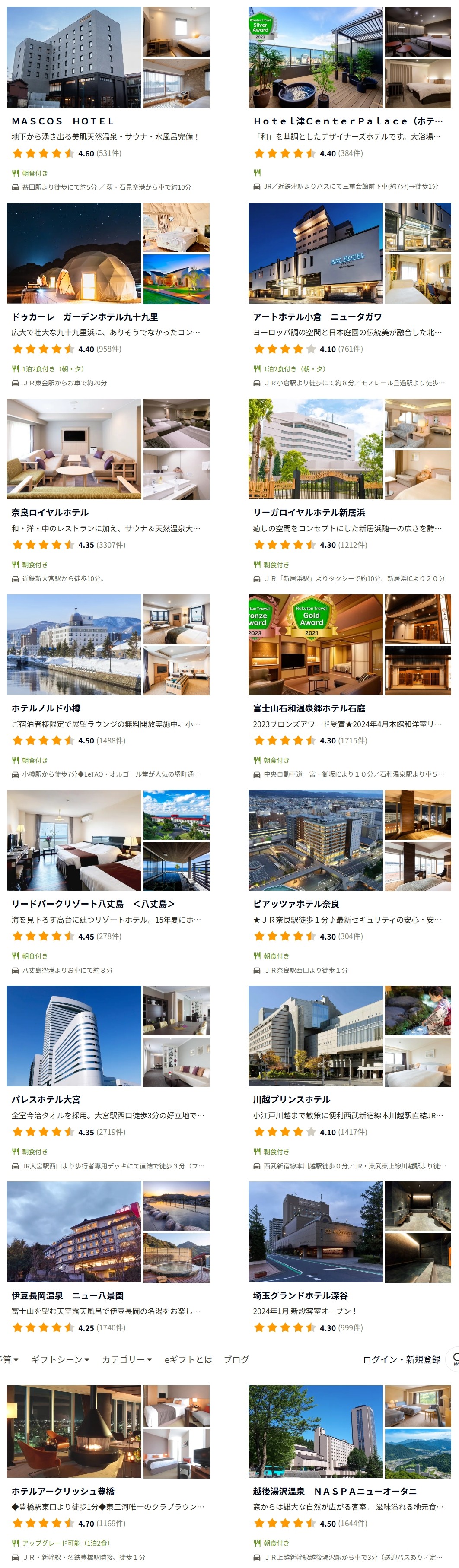View 埼玉グランドホテル深谷 details
459x1568 pixels.
coord(300,1295)
